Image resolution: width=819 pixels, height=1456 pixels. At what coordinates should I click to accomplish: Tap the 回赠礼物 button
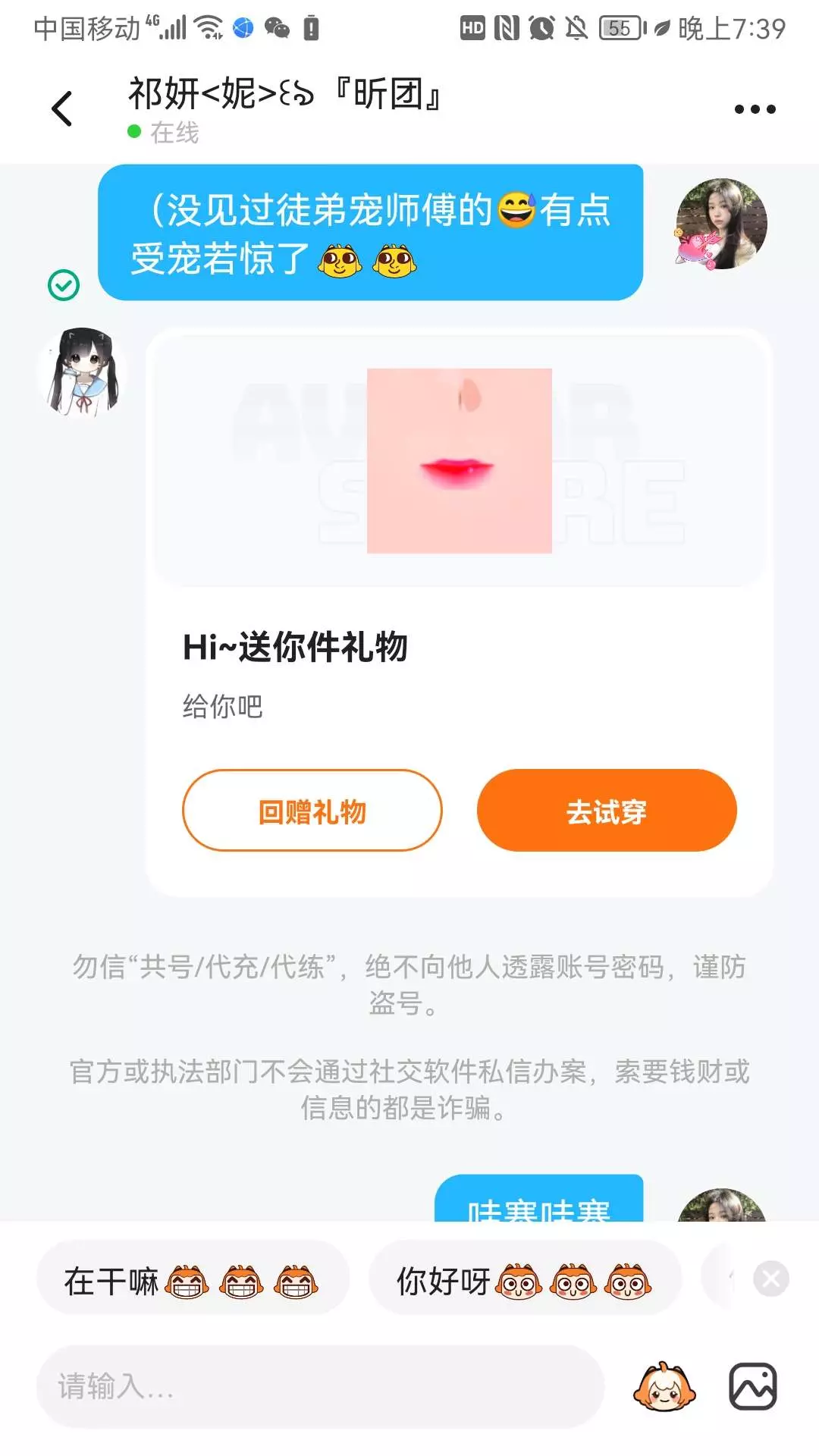coord(312,811)
